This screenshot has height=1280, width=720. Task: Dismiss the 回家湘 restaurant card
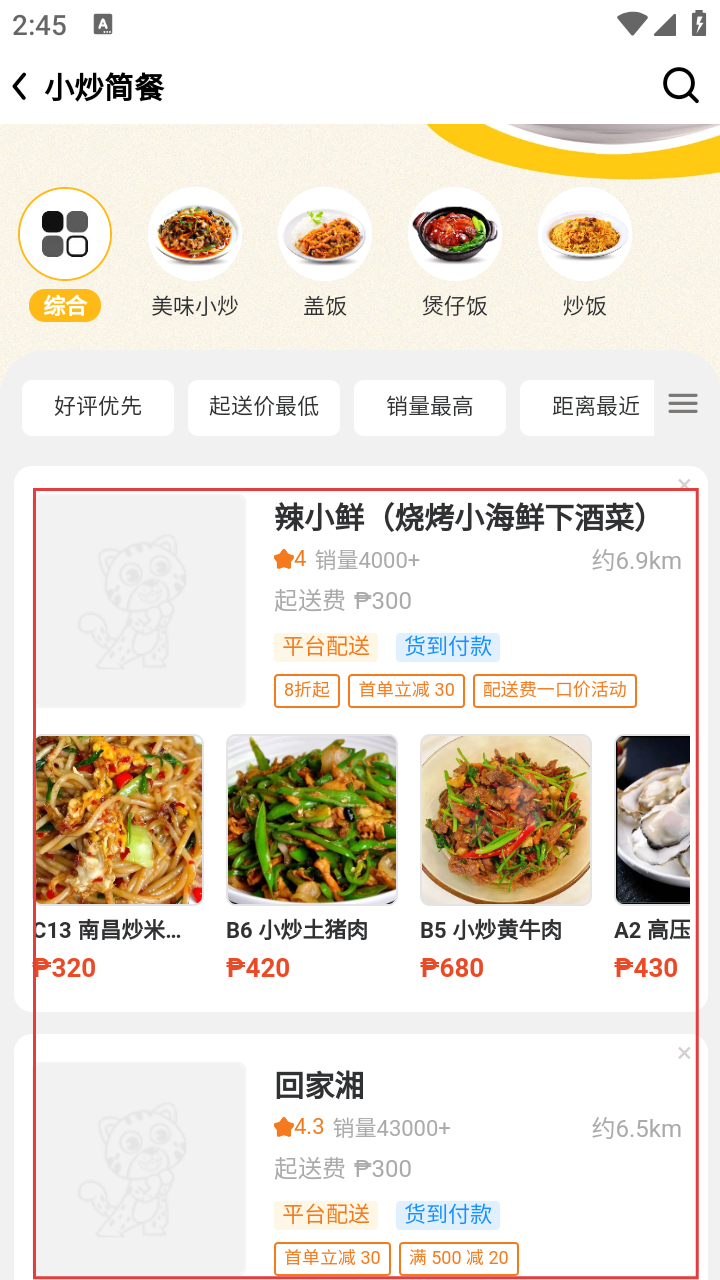click(x=684, y=1053)
